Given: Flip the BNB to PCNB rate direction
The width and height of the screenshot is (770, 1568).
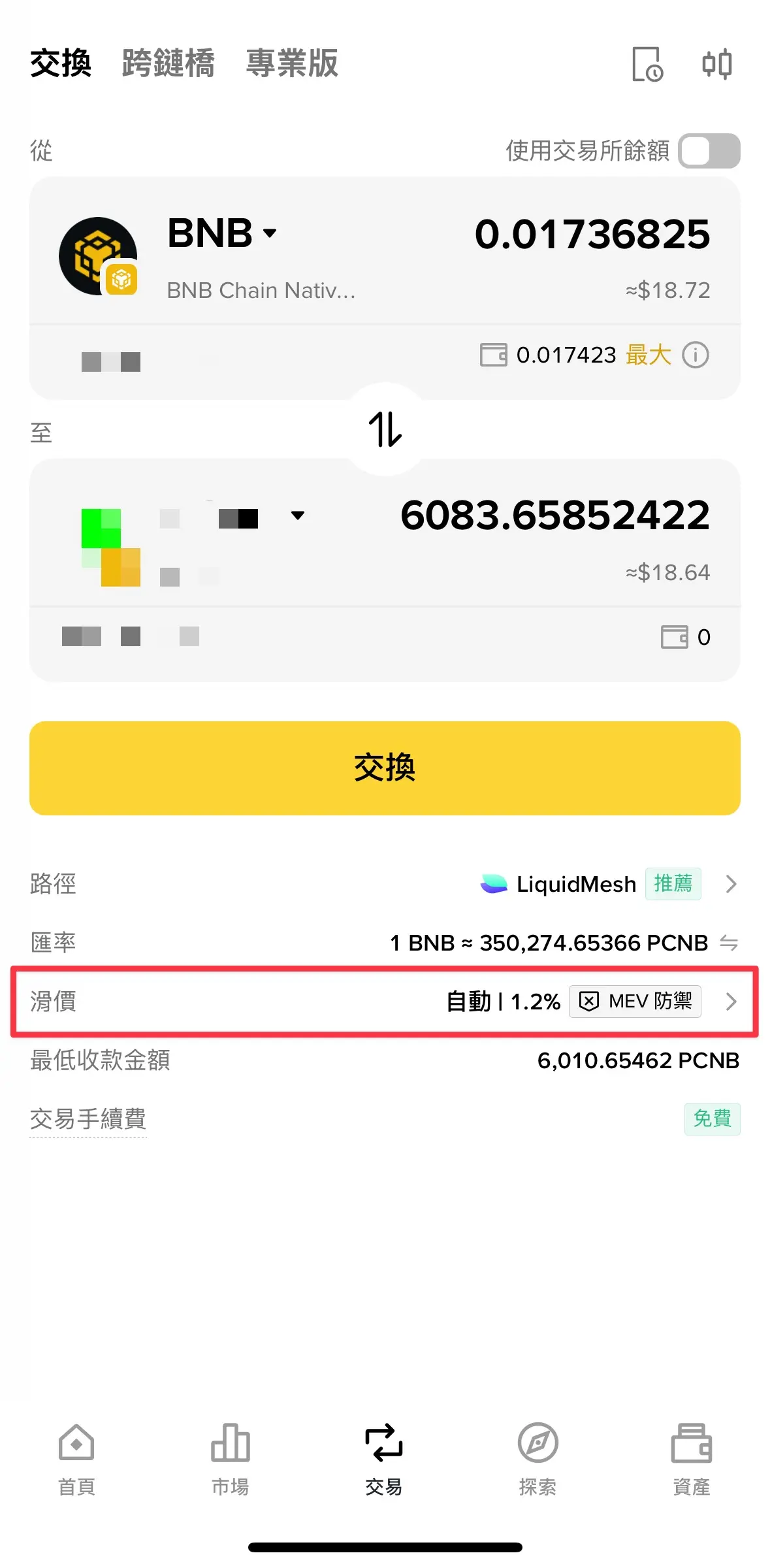Looking at the screenshot, I should pos(731,943).
